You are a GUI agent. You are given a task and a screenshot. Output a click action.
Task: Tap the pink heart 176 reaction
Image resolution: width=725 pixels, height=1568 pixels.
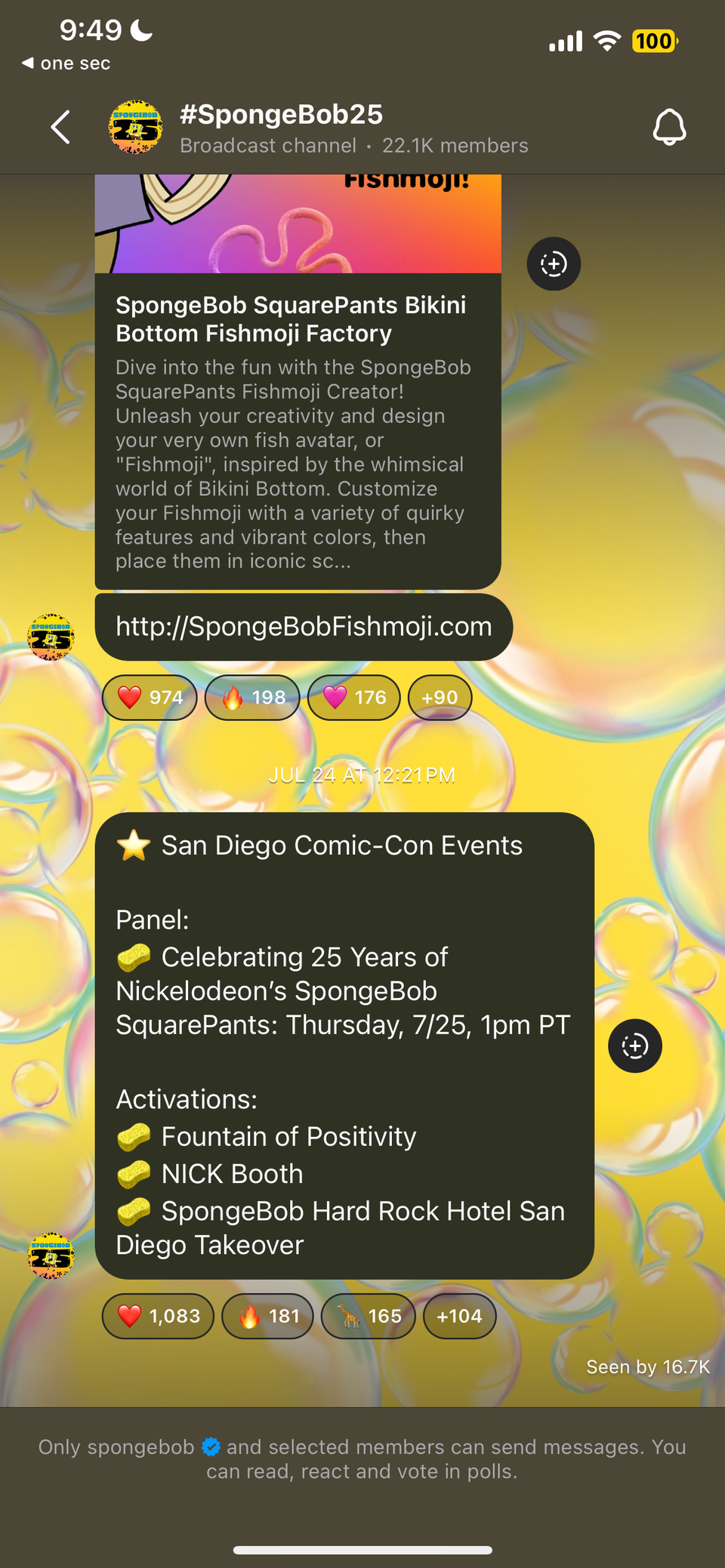[354, 698]
